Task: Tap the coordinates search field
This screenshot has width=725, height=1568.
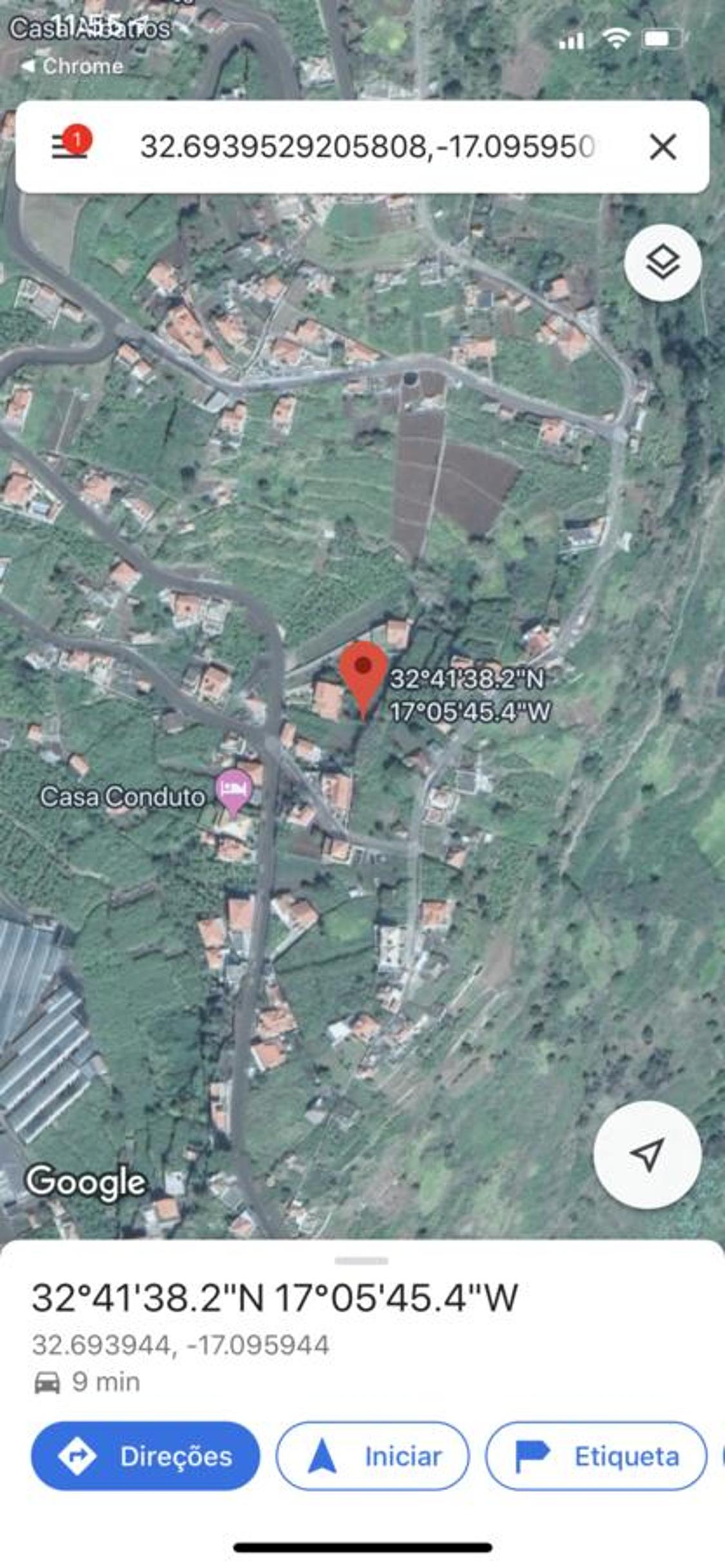Action: 367,147
